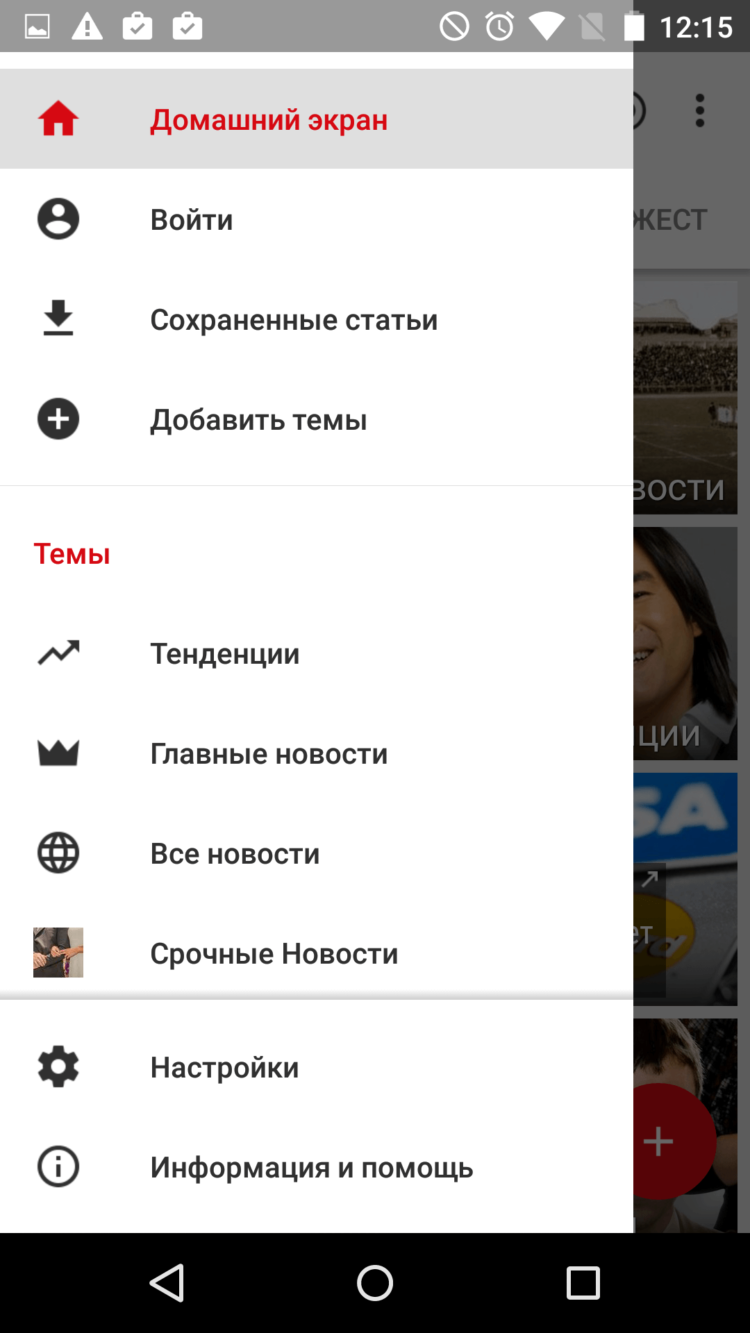The image size is (750, 1333).
Task: Select the trending arrow icon for Тенденции
Action: click(57, 652)
